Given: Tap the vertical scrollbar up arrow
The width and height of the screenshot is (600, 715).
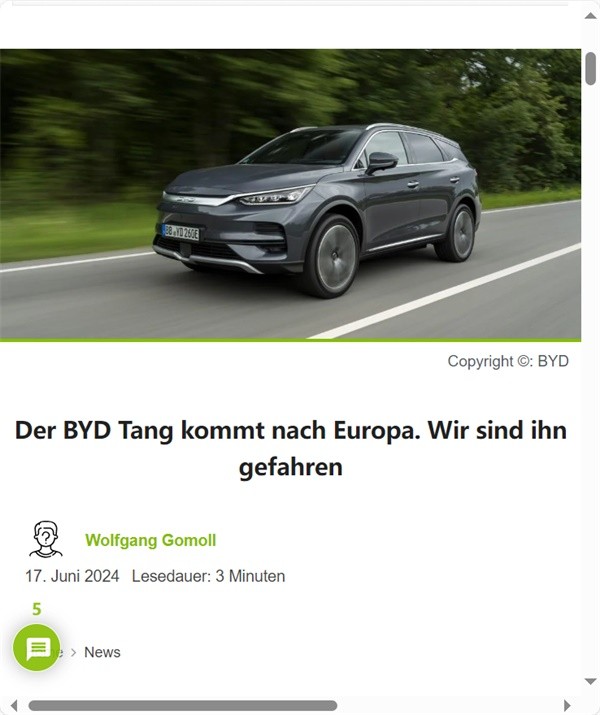Looking at the screenshot, I should (590, 14).
